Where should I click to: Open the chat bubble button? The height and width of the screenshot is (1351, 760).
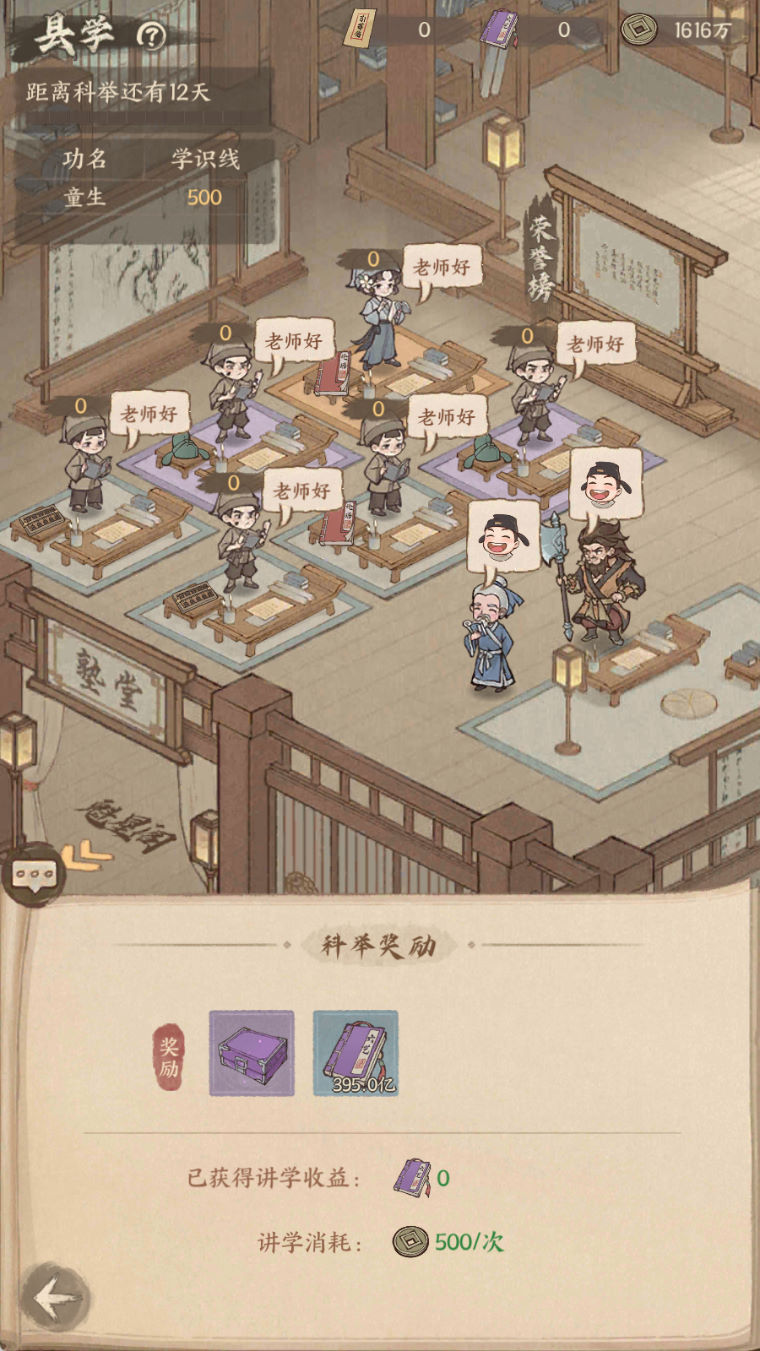(33, 874)
